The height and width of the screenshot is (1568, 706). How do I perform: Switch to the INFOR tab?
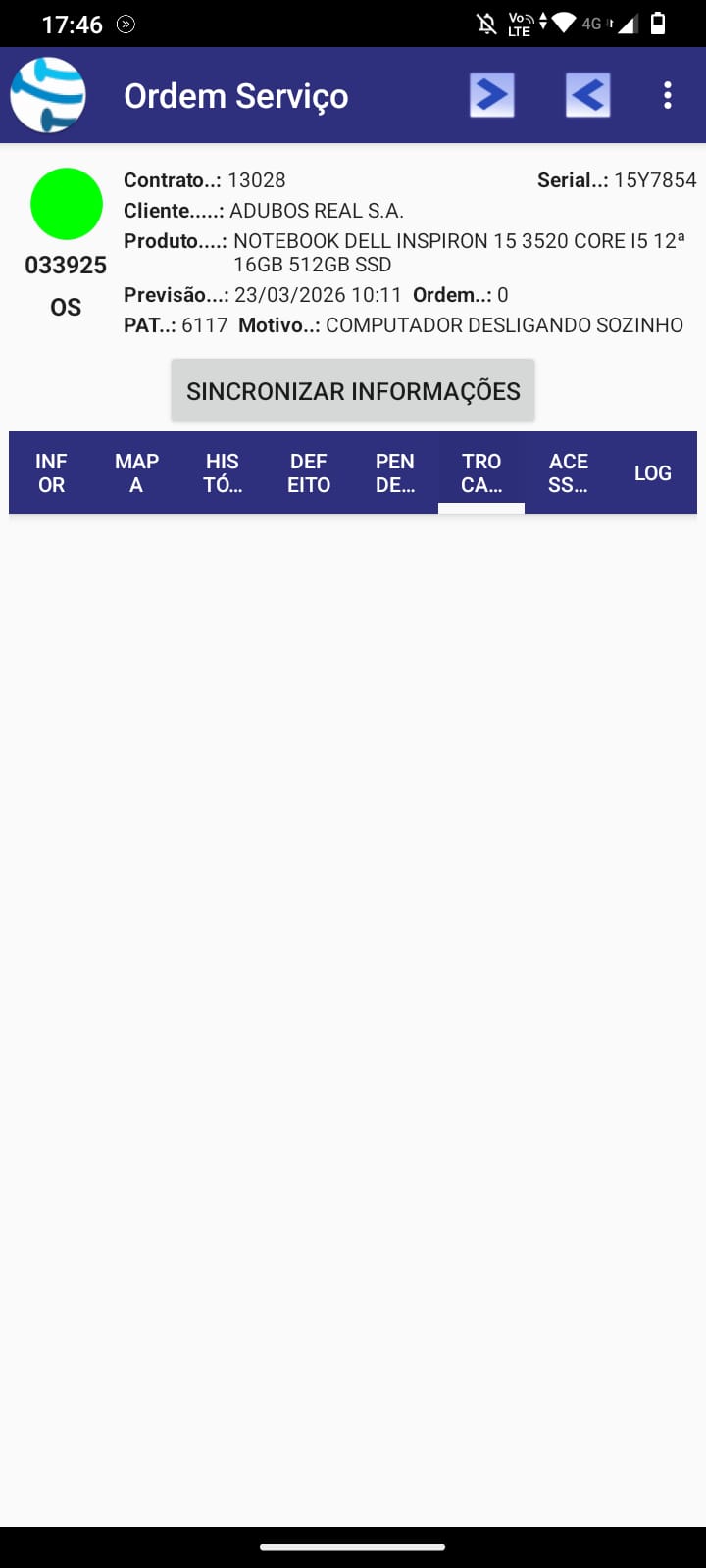52,472
